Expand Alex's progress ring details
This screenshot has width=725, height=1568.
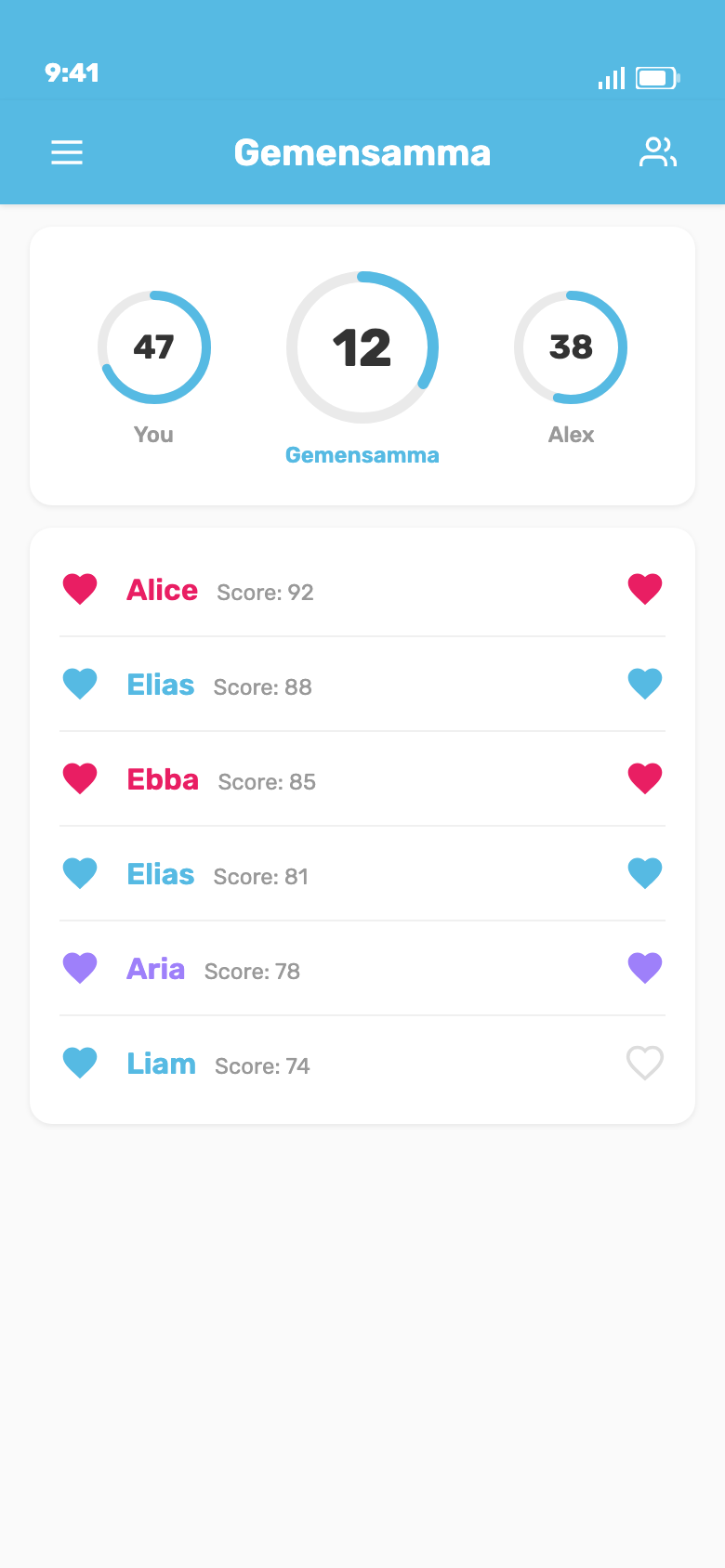[x=571, y=346]
